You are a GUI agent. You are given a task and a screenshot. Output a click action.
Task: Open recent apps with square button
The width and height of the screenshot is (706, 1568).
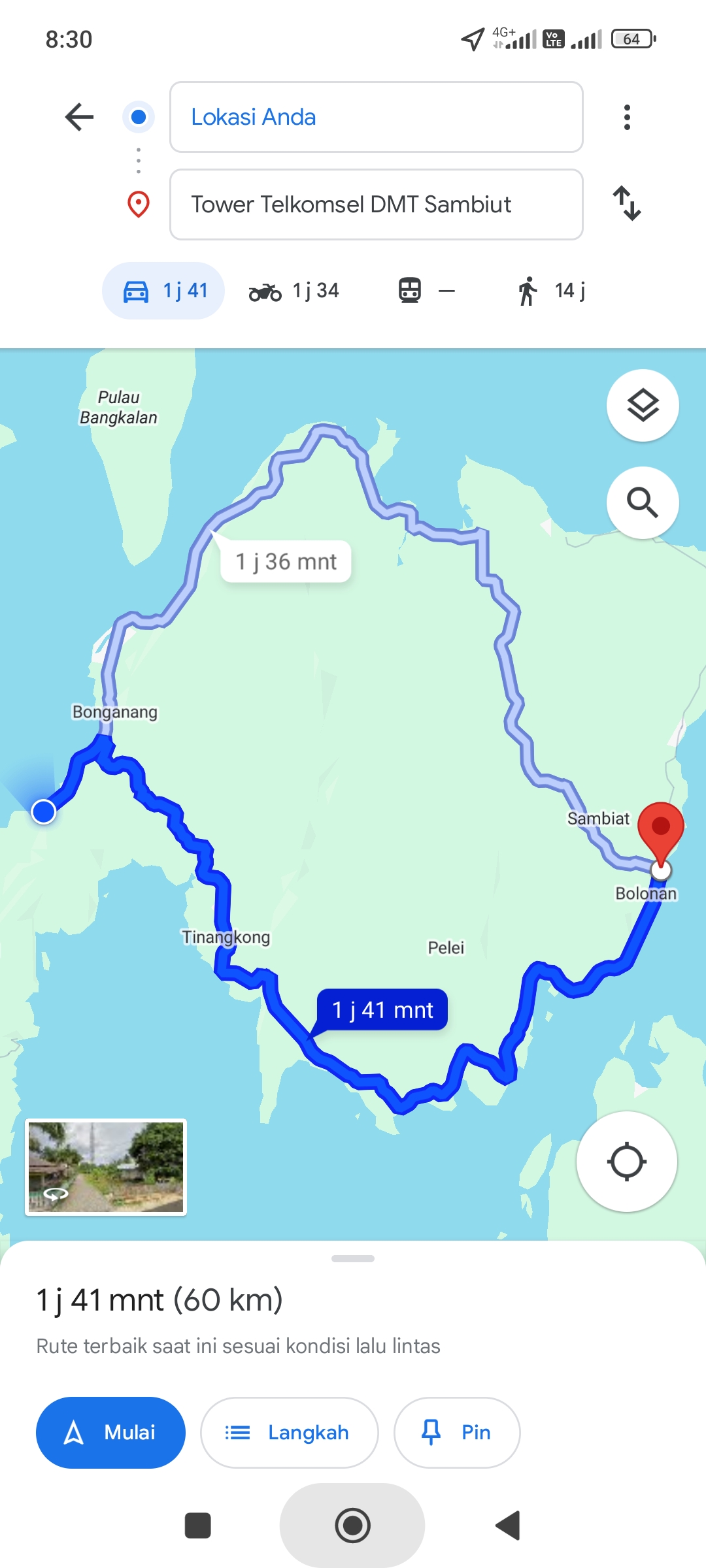tap(197, 1526)
